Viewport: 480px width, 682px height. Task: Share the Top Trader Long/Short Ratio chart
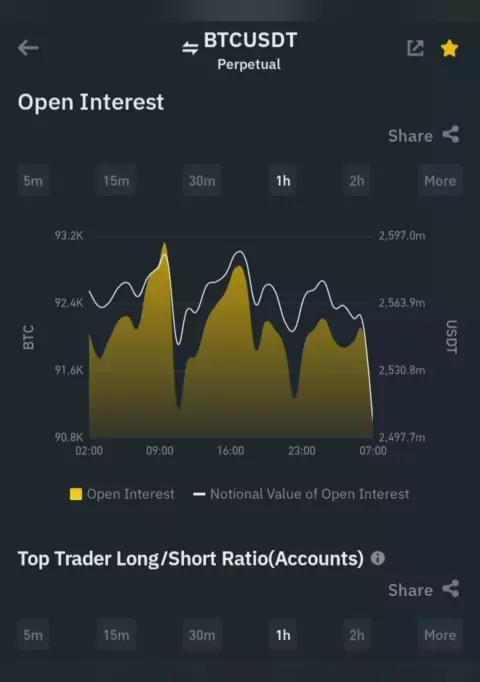[423, 590]
